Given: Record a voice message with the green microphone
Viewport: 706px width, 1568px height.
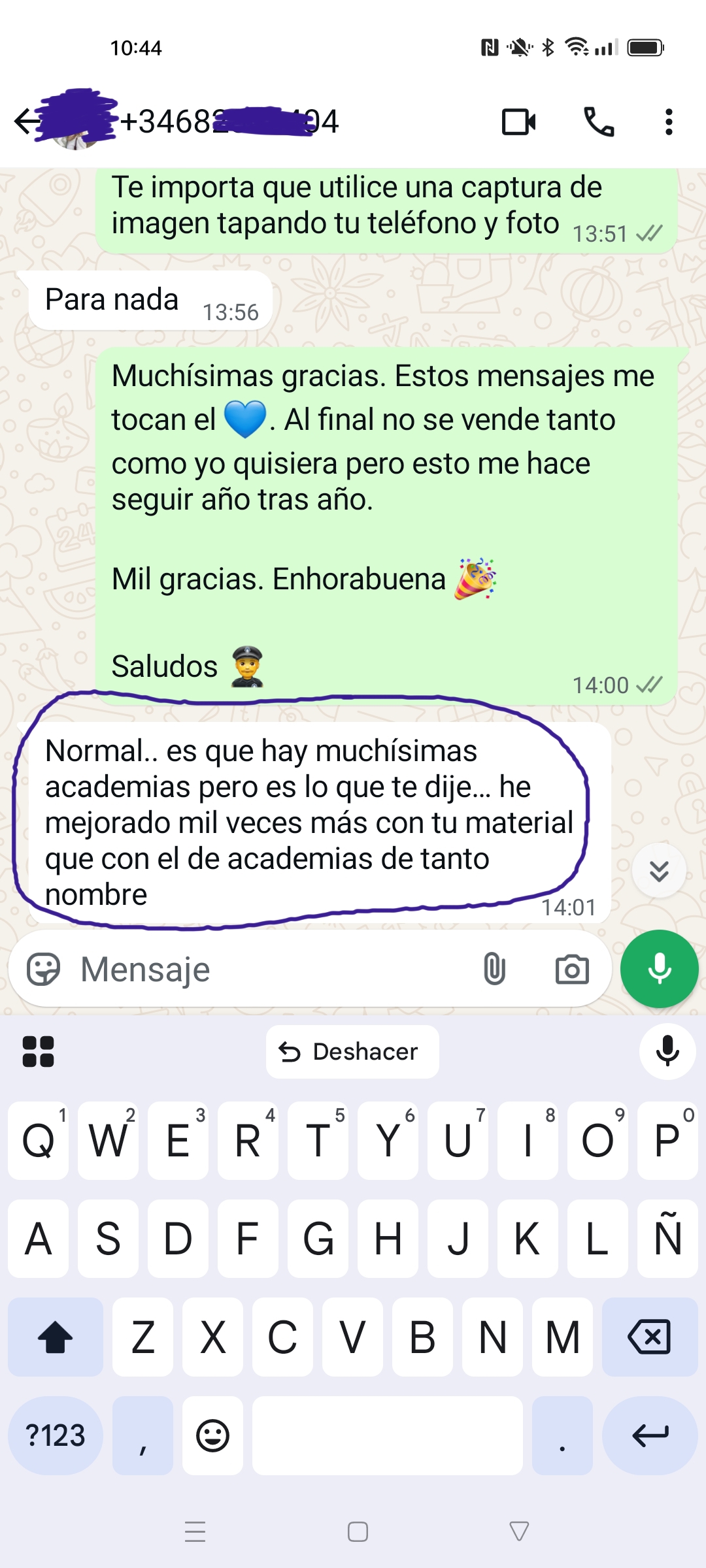Looking at the screenshot, I should pos(659,969).
